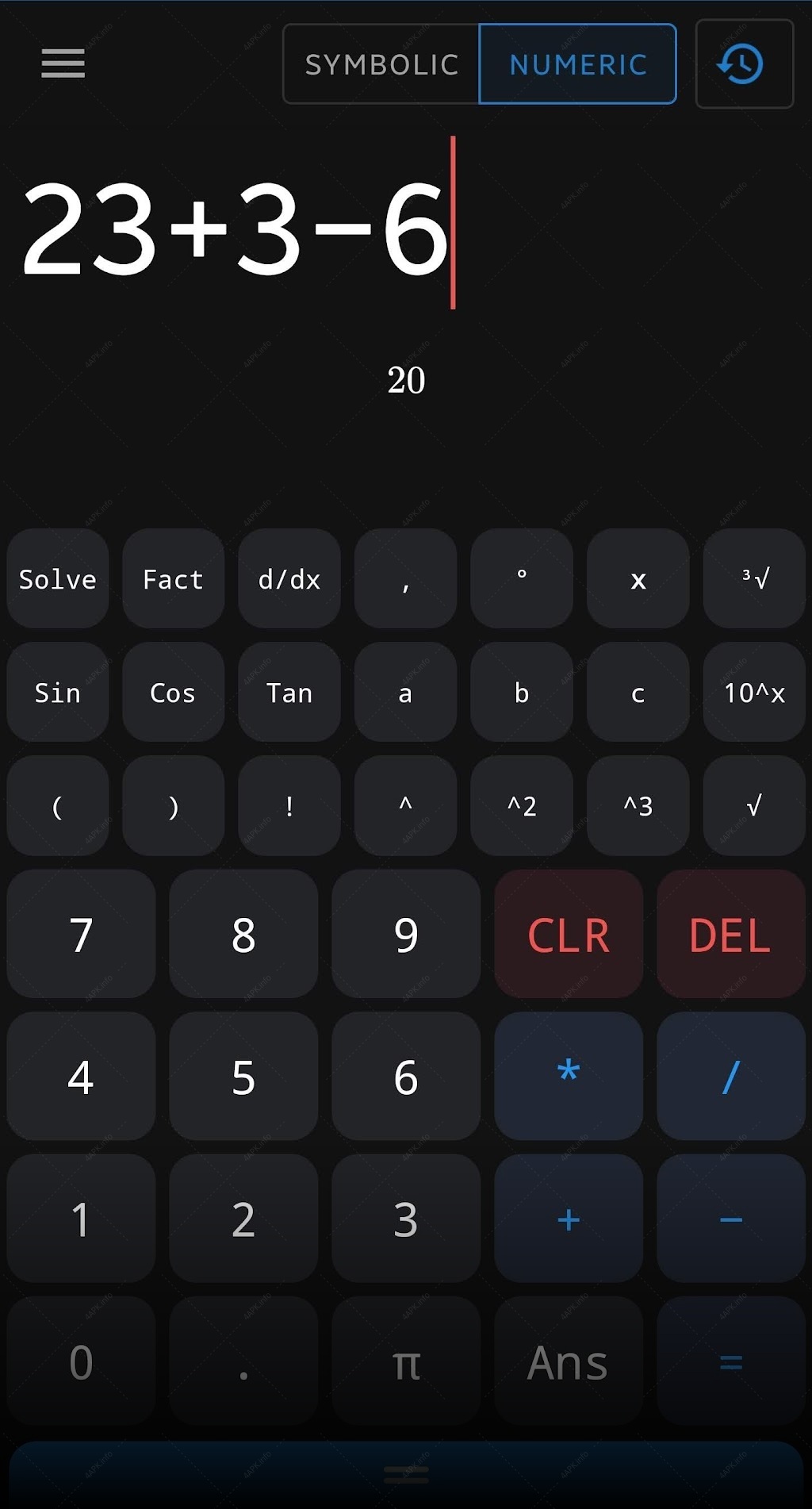Screen dimensions: 812x1509
Task: Open the hamburger menu
Action: (63, 63)
